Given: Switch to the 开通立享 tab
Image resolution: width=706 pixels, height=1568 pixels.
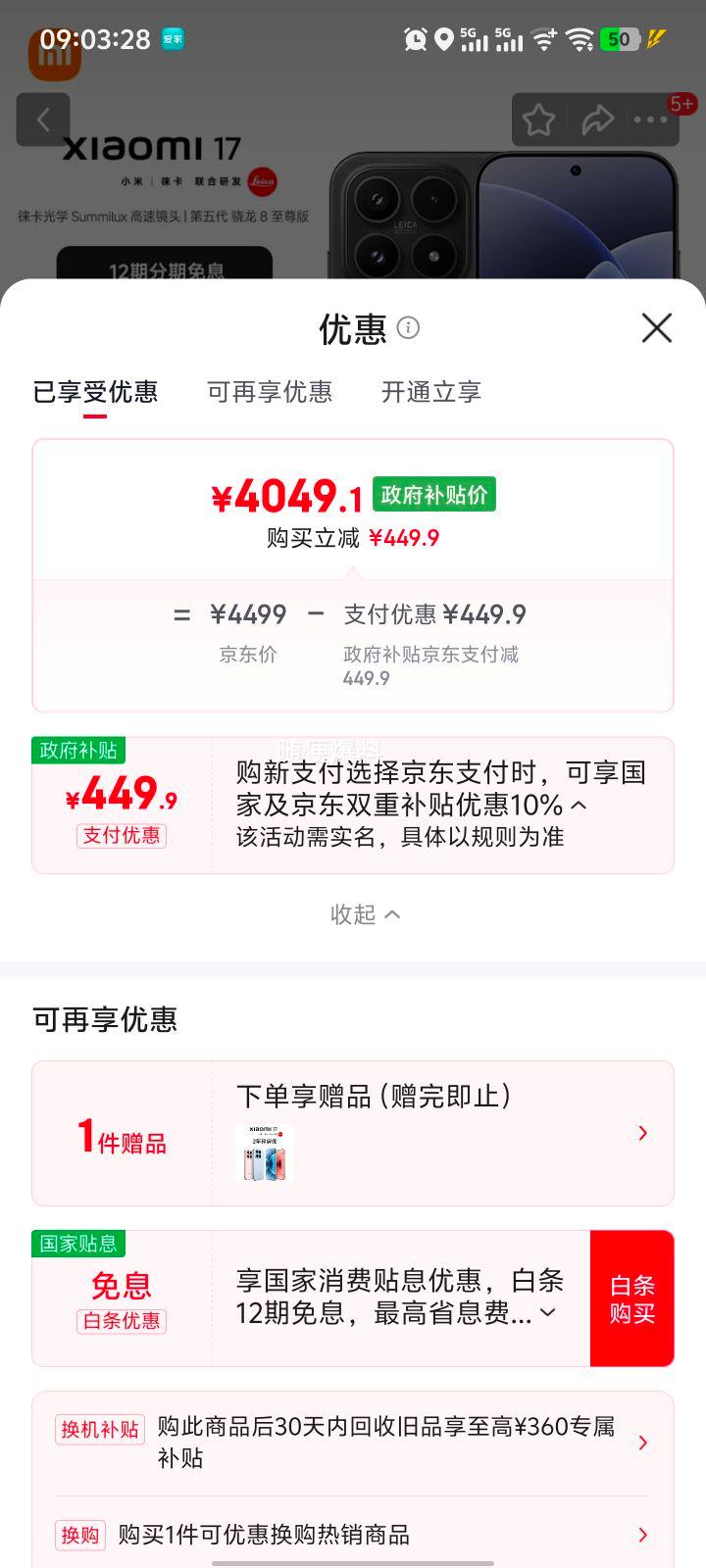Looking at the screenshot, I should (x=429, y=392).
